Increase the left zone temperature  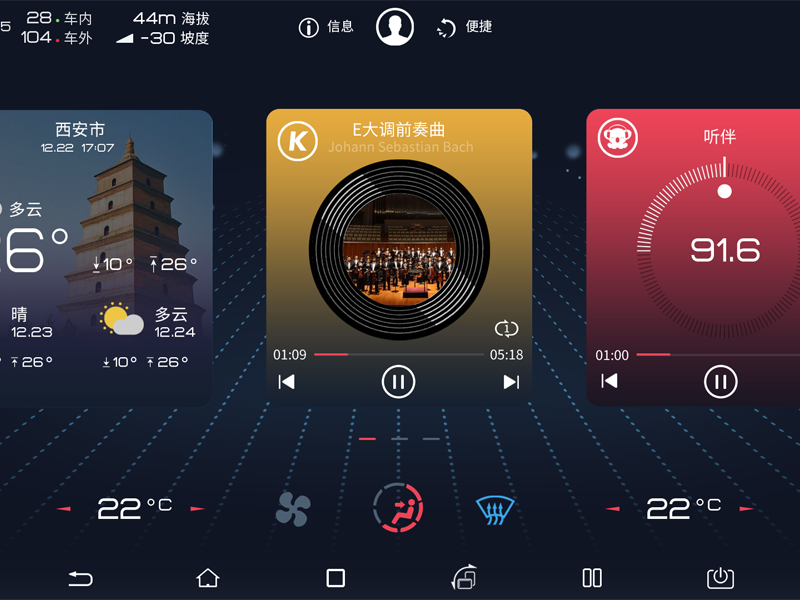pos(197,509)
